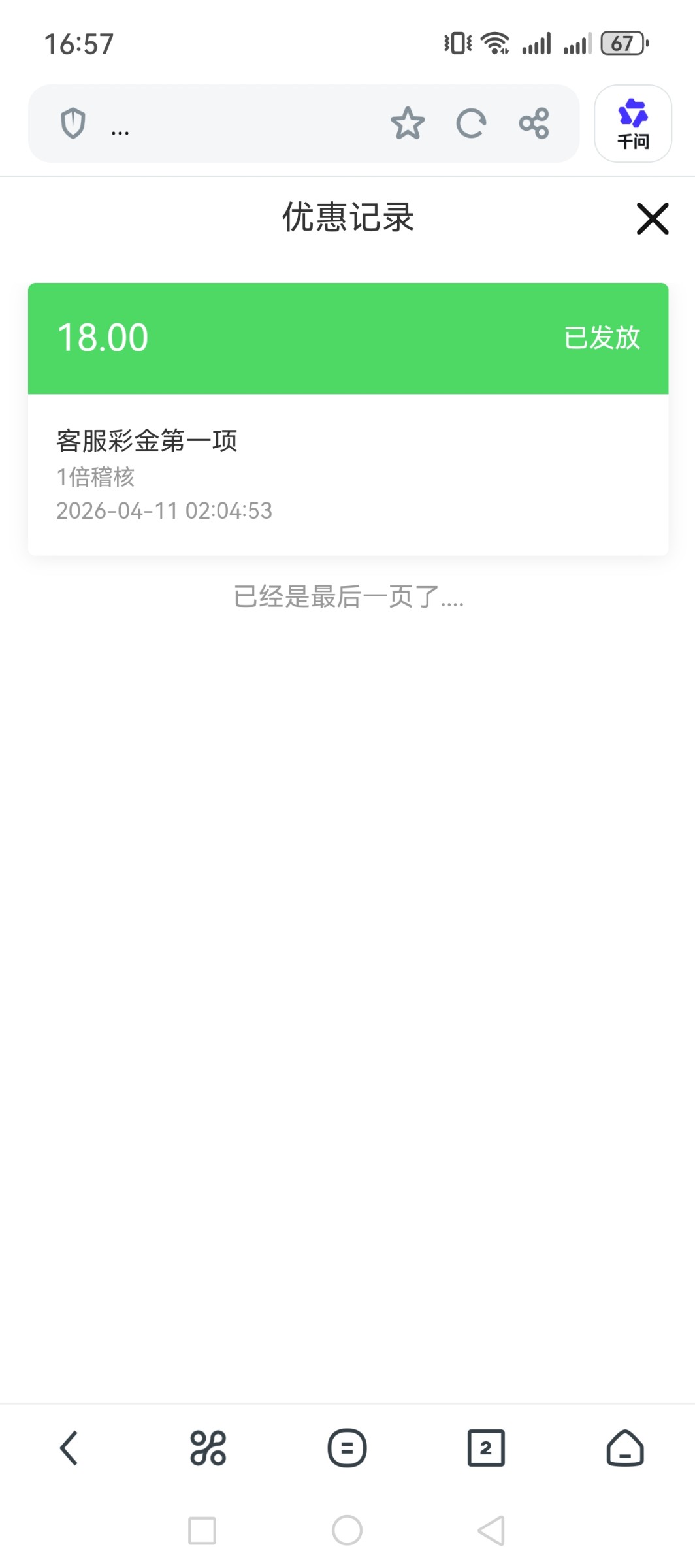695x1568 pixels.
Task: View site security shield info
Action: [73, 123]
